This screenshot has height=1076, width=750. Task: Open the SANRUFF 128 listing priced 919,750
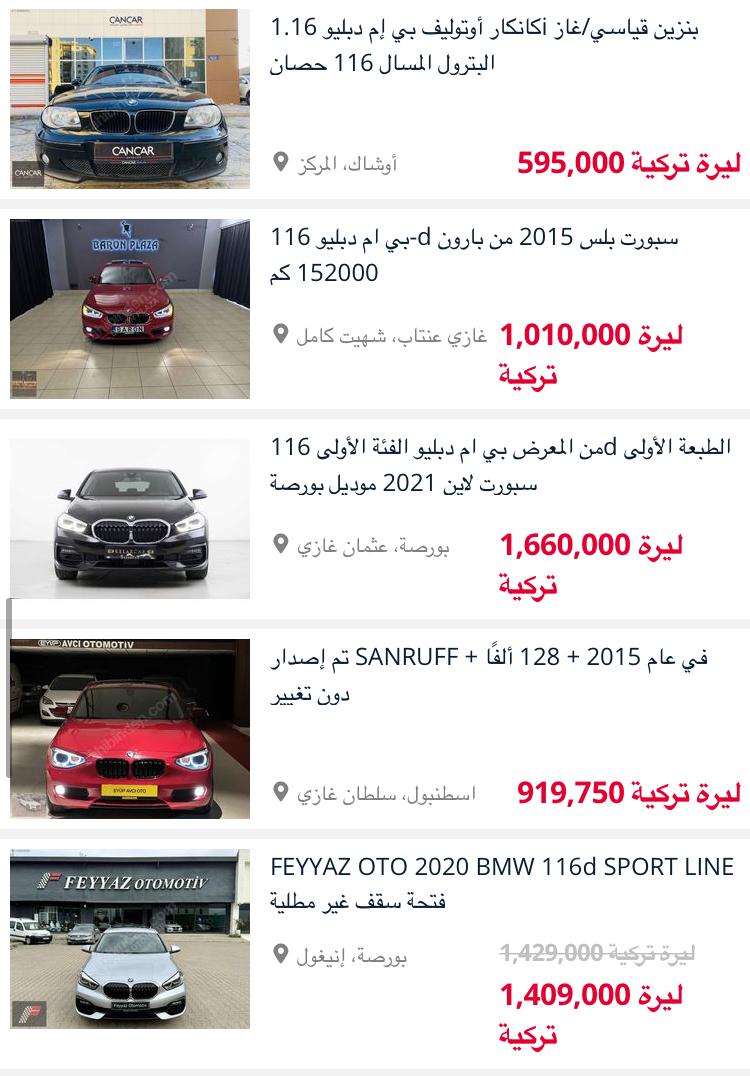click(490, 675)
